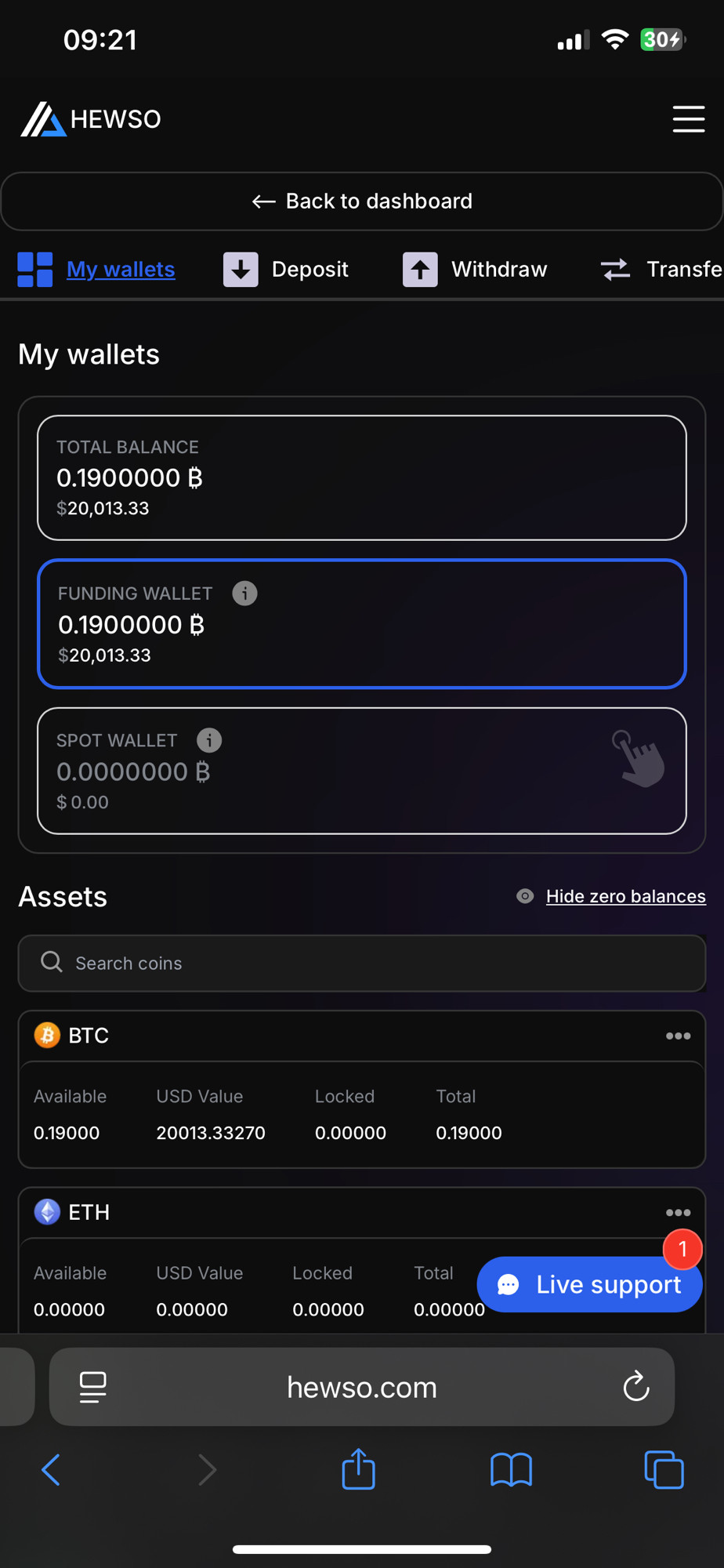Switch to the Withdraw tab

coord(475,269)
